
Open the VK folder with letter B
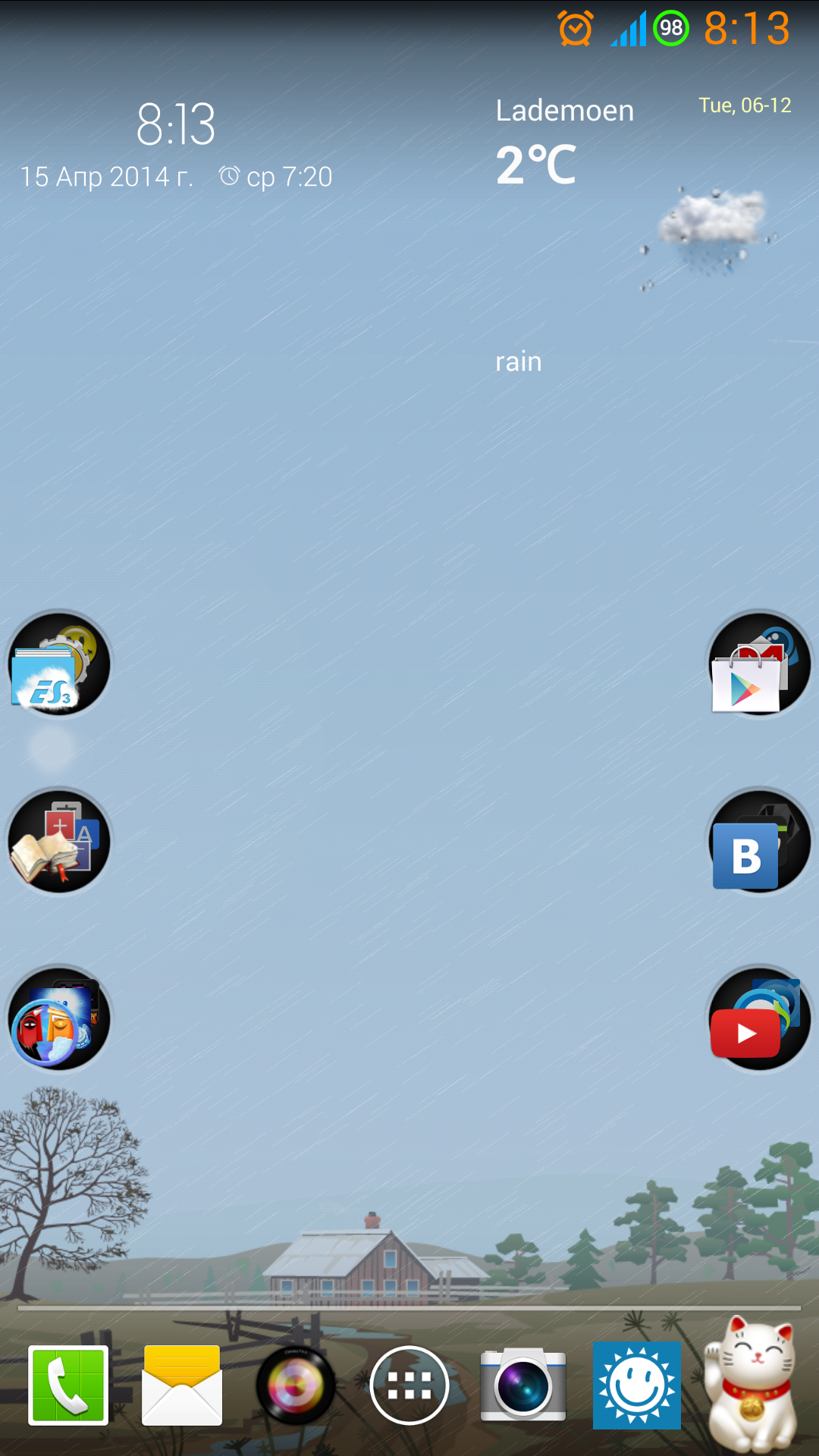click(759, 842)
